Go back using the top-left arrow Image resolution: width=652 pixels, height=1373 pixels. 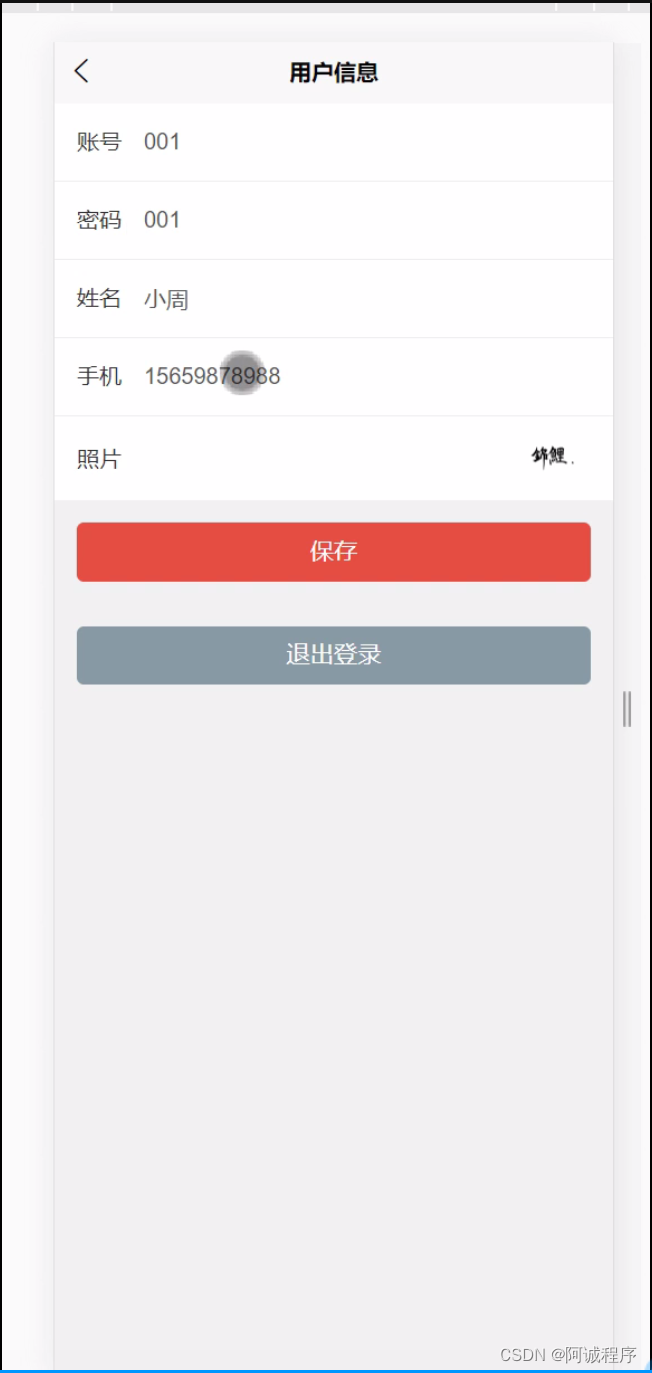82,71
